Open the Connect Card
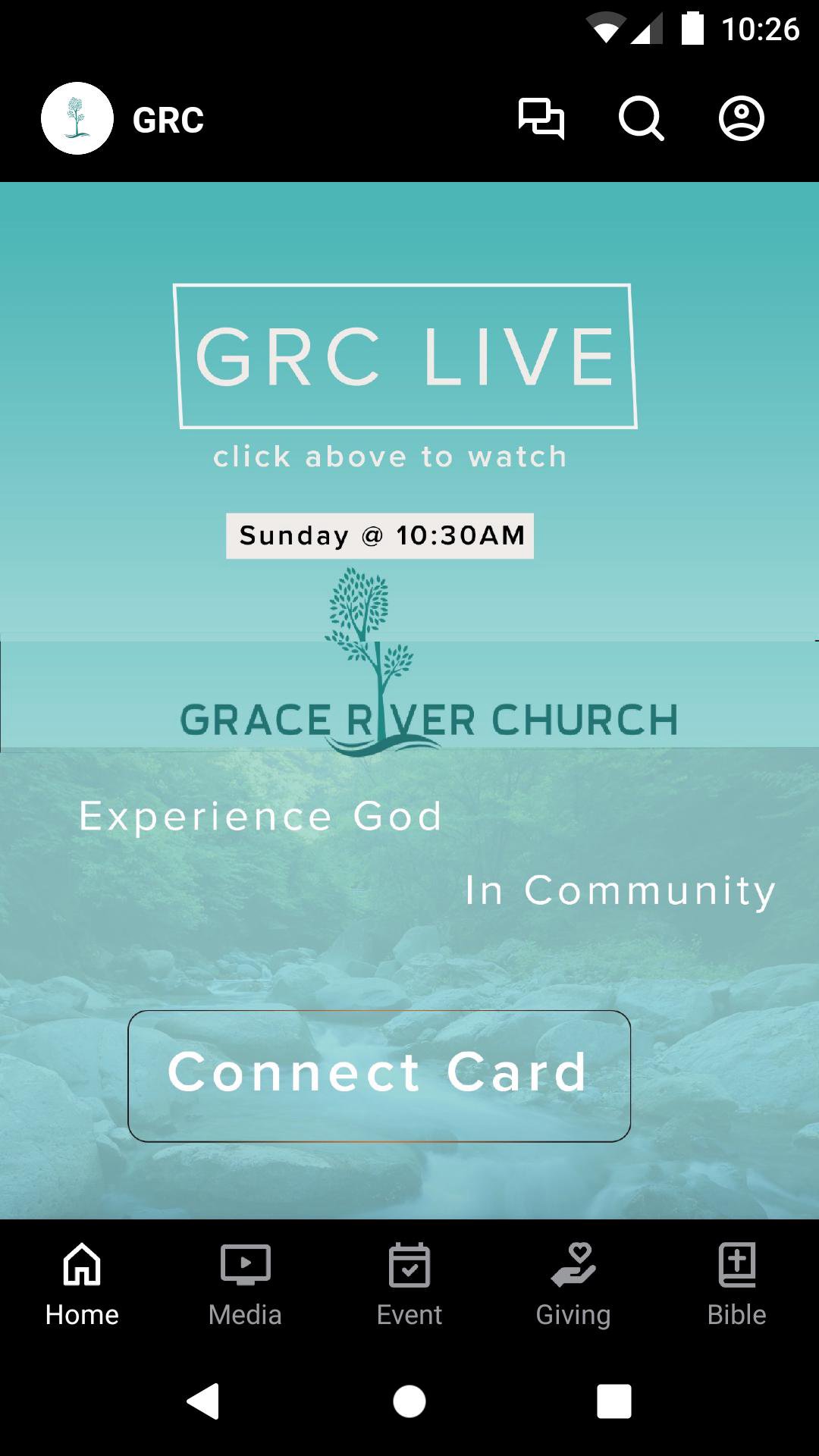This screenshot has height=1456, width=819. (x=379, y=1075)
